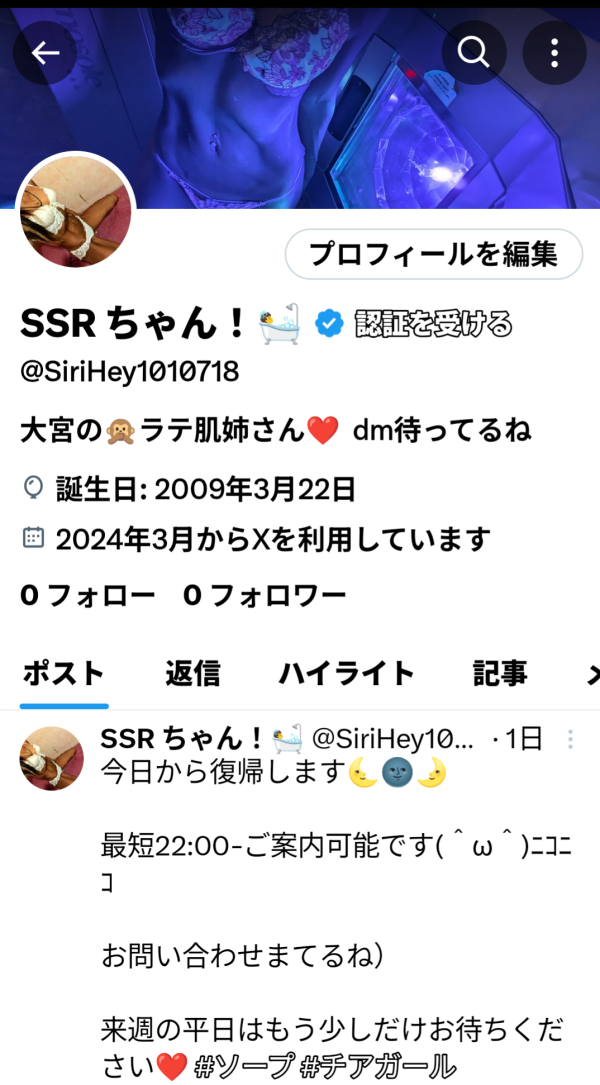Open the post's three-dot options menu
The height and width of the screenshot is (1085, 600).
tap(571, 740)
